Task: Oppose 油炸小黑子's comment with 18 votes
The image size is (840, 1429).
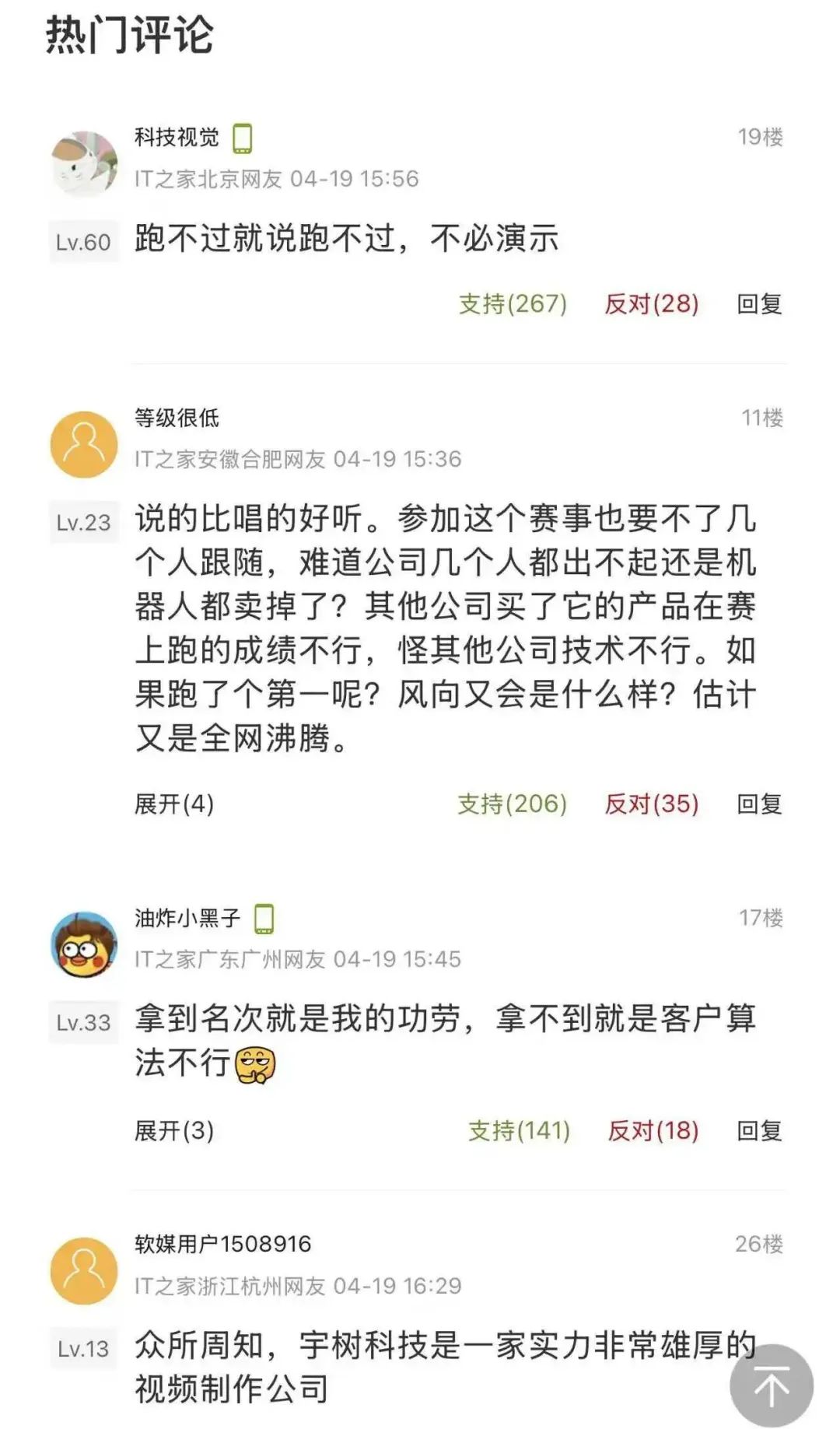Action: 653,1130
